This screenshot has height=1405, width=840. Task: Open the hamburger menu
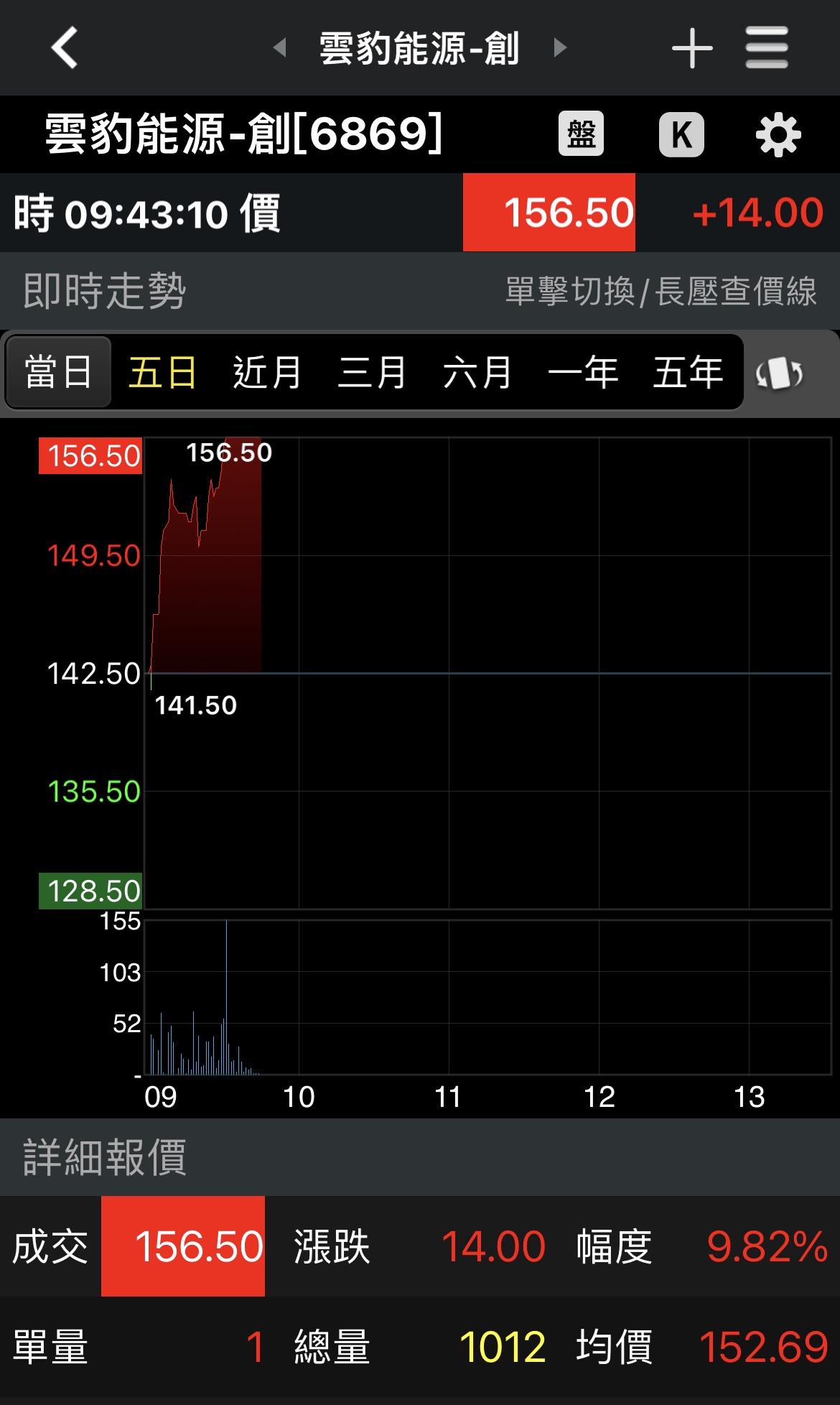[767, 48]
